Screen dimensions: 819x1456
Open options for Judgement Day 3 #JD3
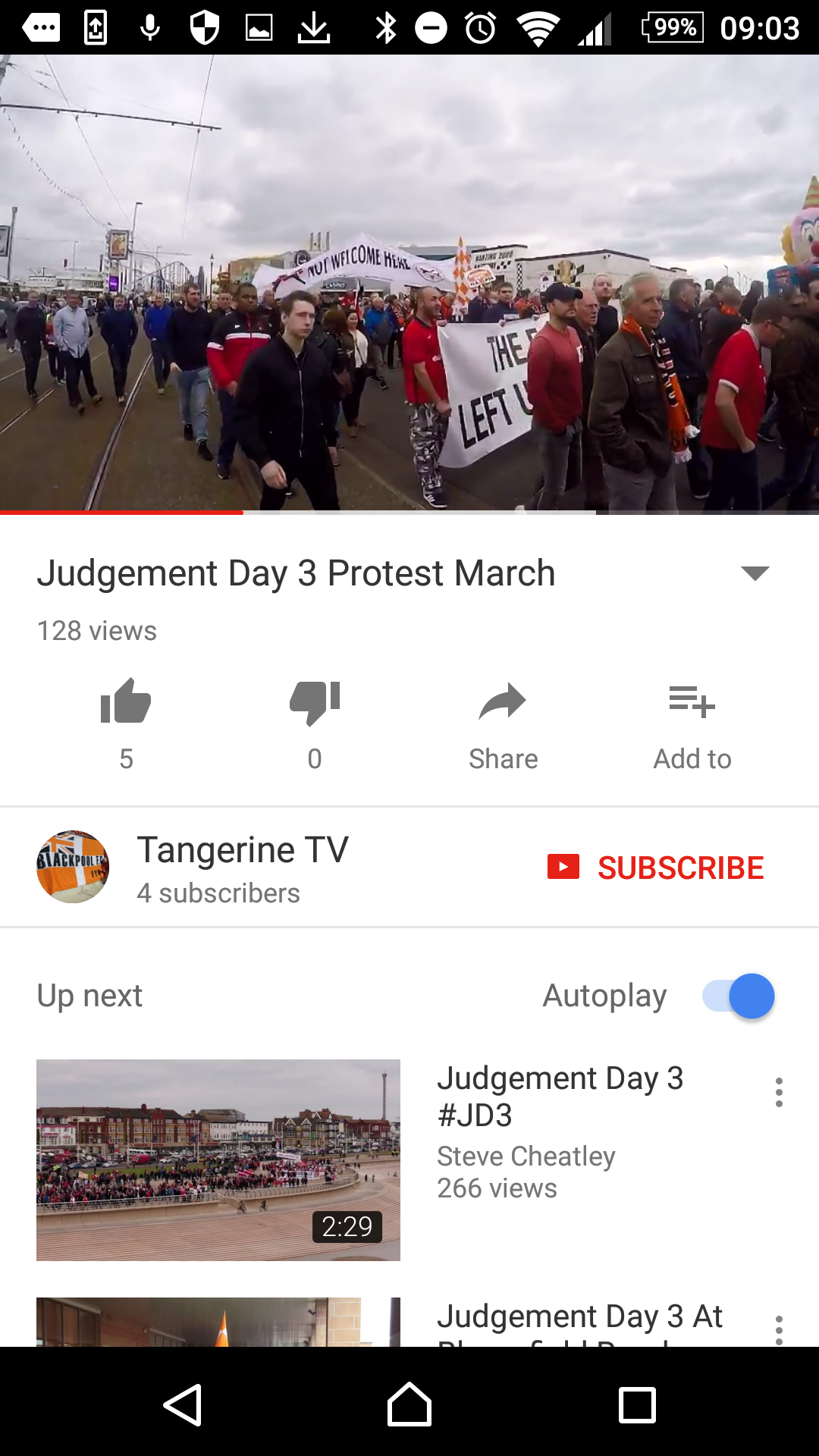coord(779,1092)
